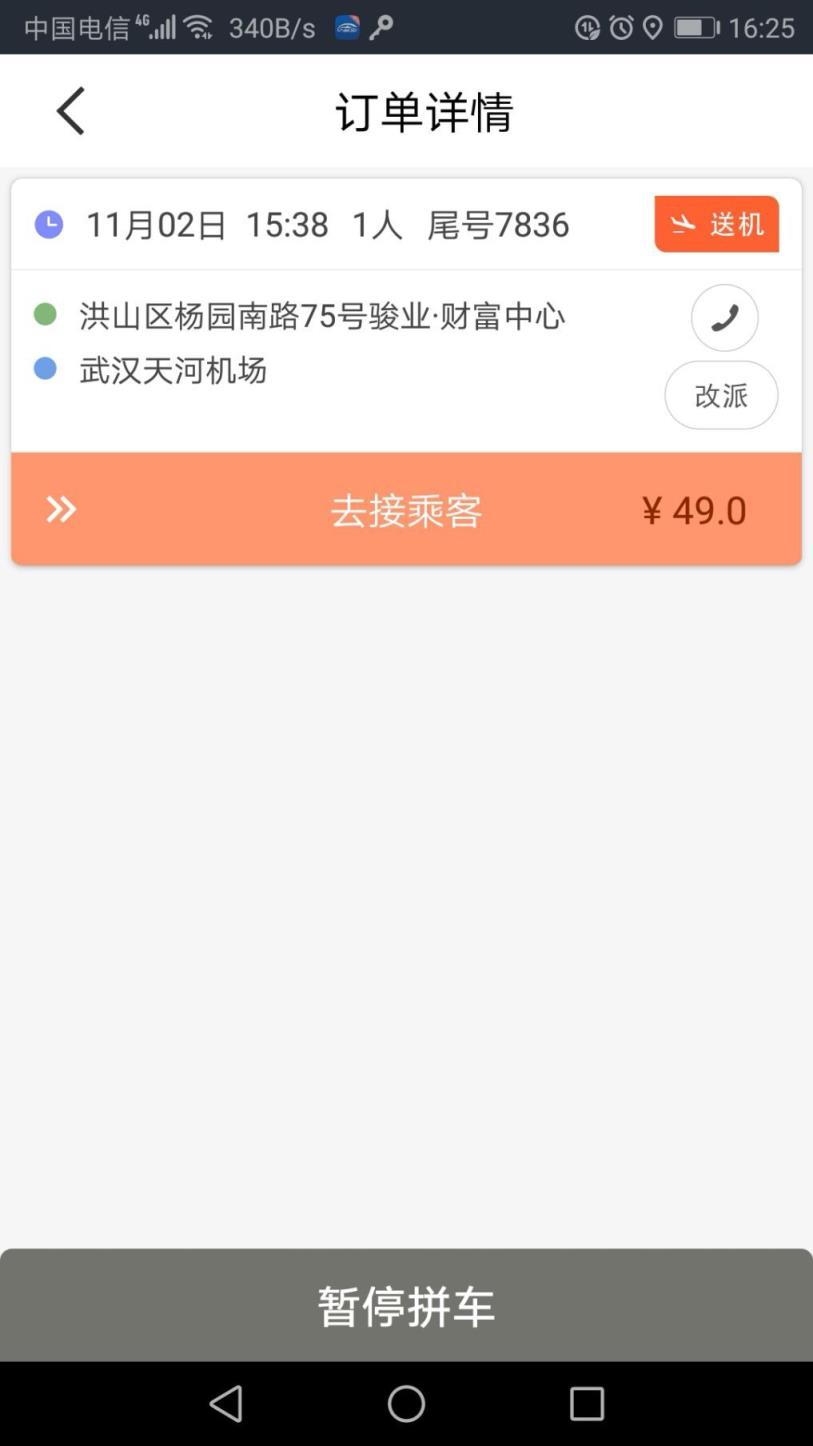Viewport: 813px width, 1446px height.
Task: Tap the phone icon to call passenger
Action: (723, 317)
